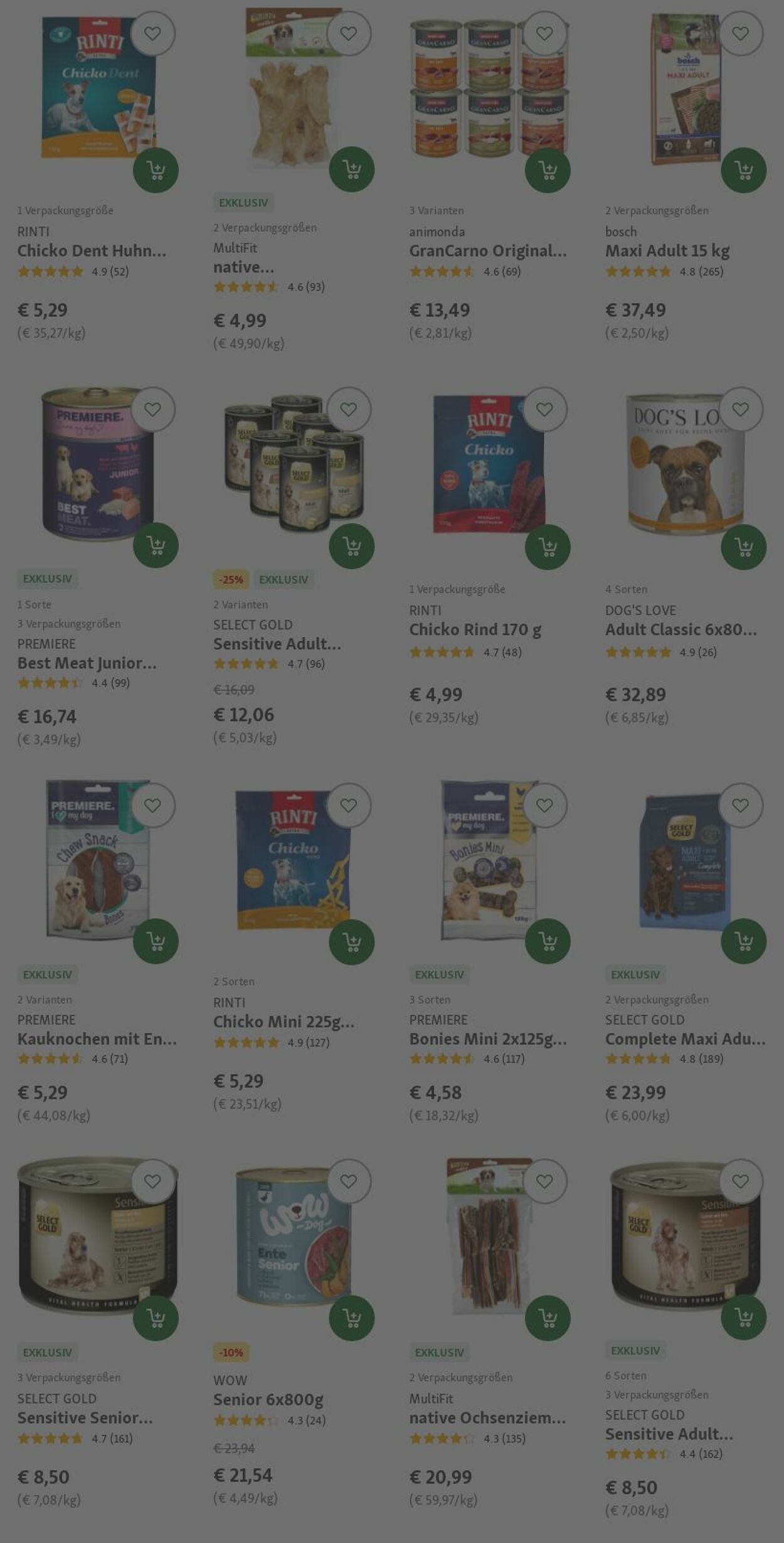This screenshot has width=784, height=1543.
Task: Open DOG'S LOVE Adult Classic product
Action: click(x=681, y=629)
